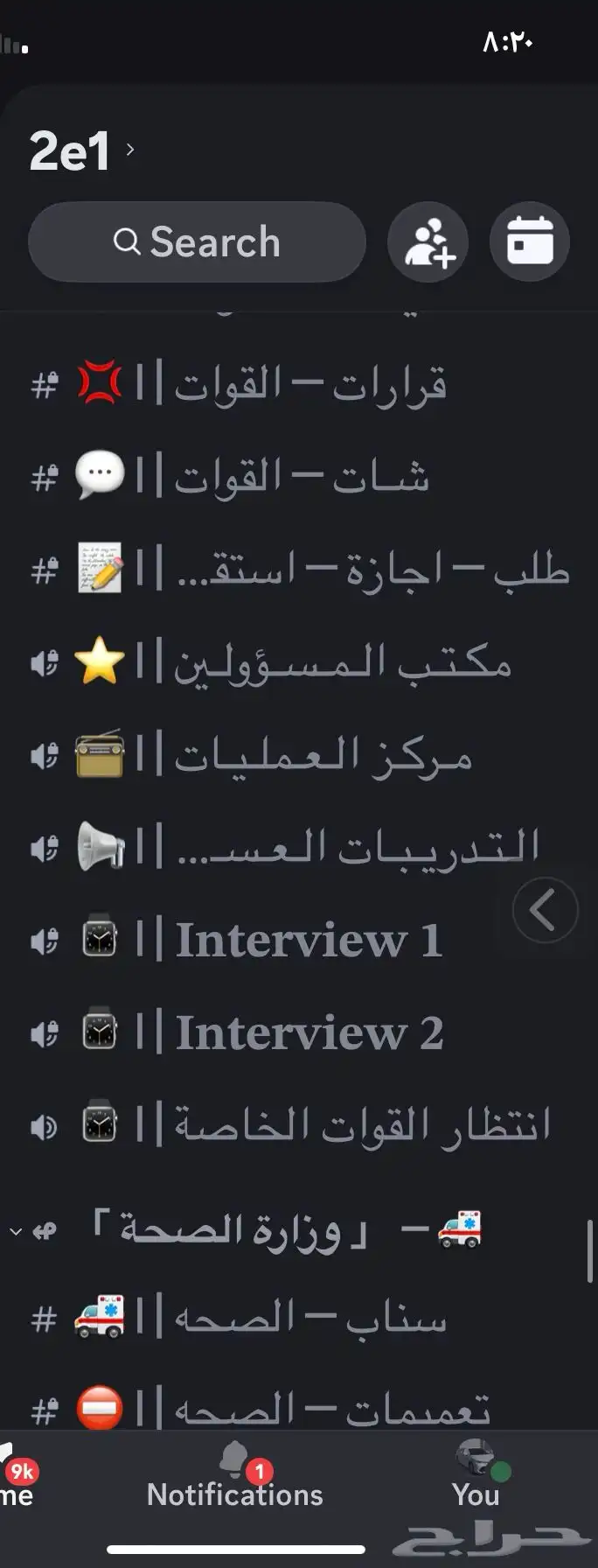Open the شات-القوات text channel
The image size is (598, 1568).
click(x=297, y=477)
